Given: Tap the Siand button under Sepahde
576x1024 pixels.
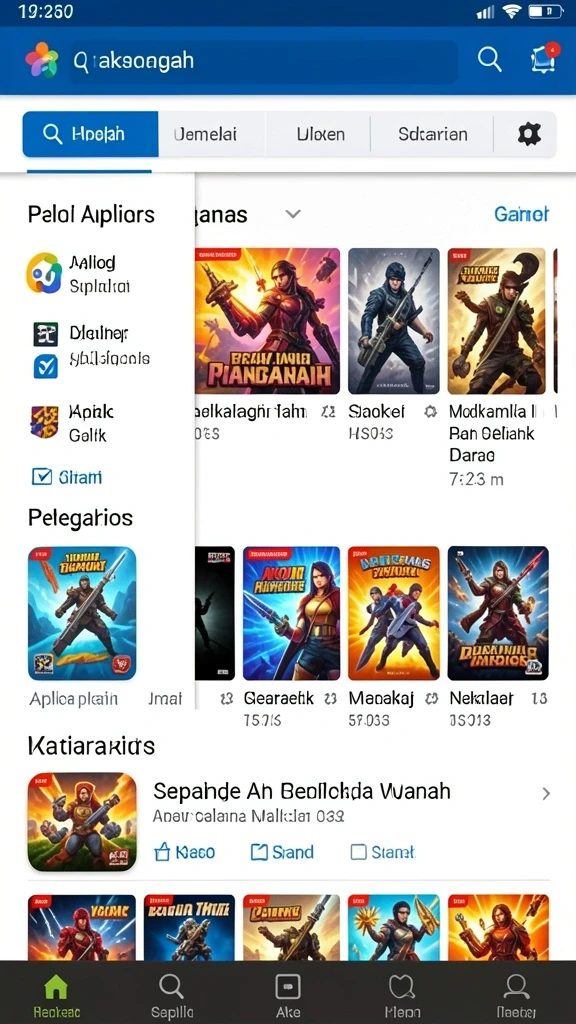Looking at the screenshot, I should [x=282, y=852].
